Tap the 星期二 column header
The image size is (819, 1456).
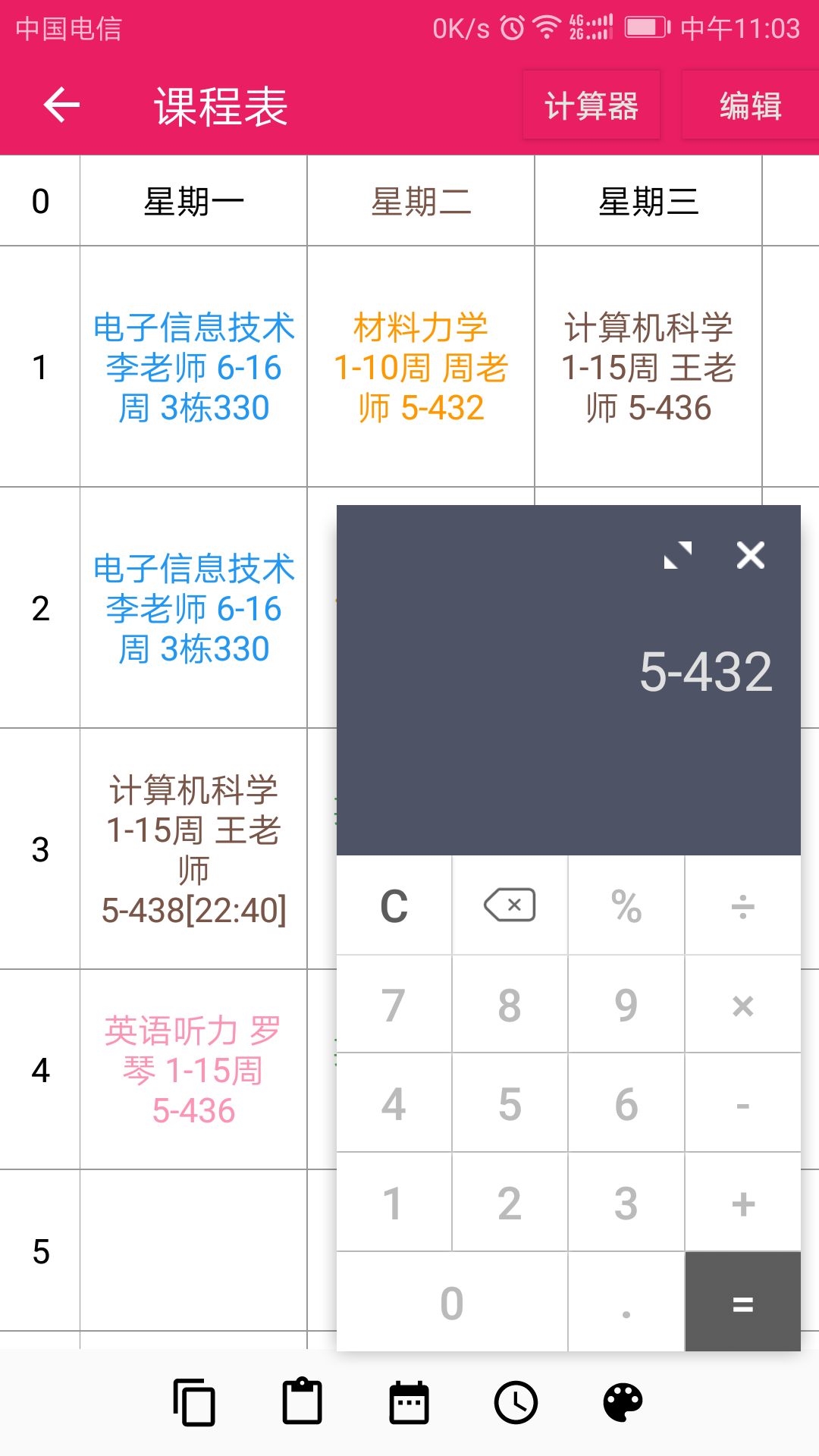(419, 200)
